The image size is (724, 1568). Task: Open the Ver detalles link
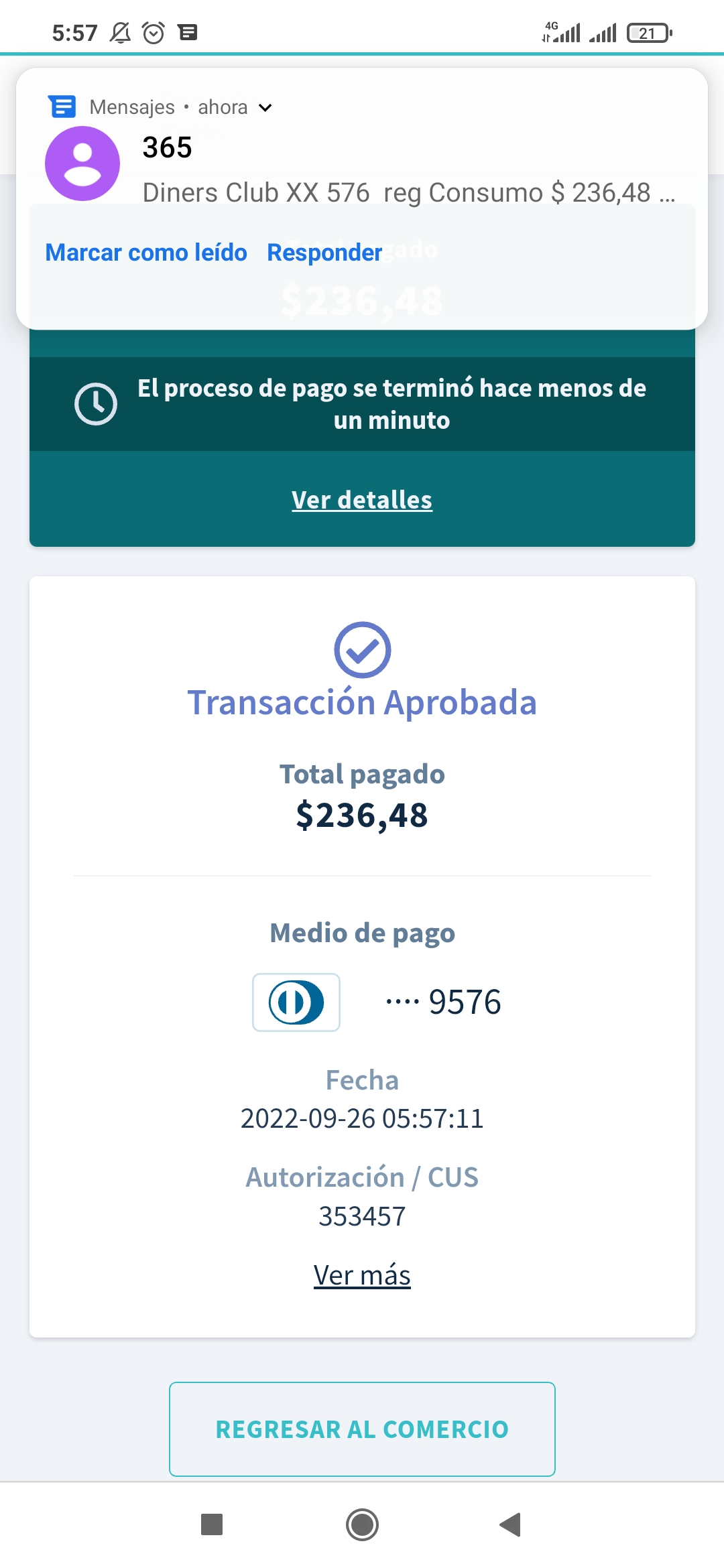click(362, 500)
